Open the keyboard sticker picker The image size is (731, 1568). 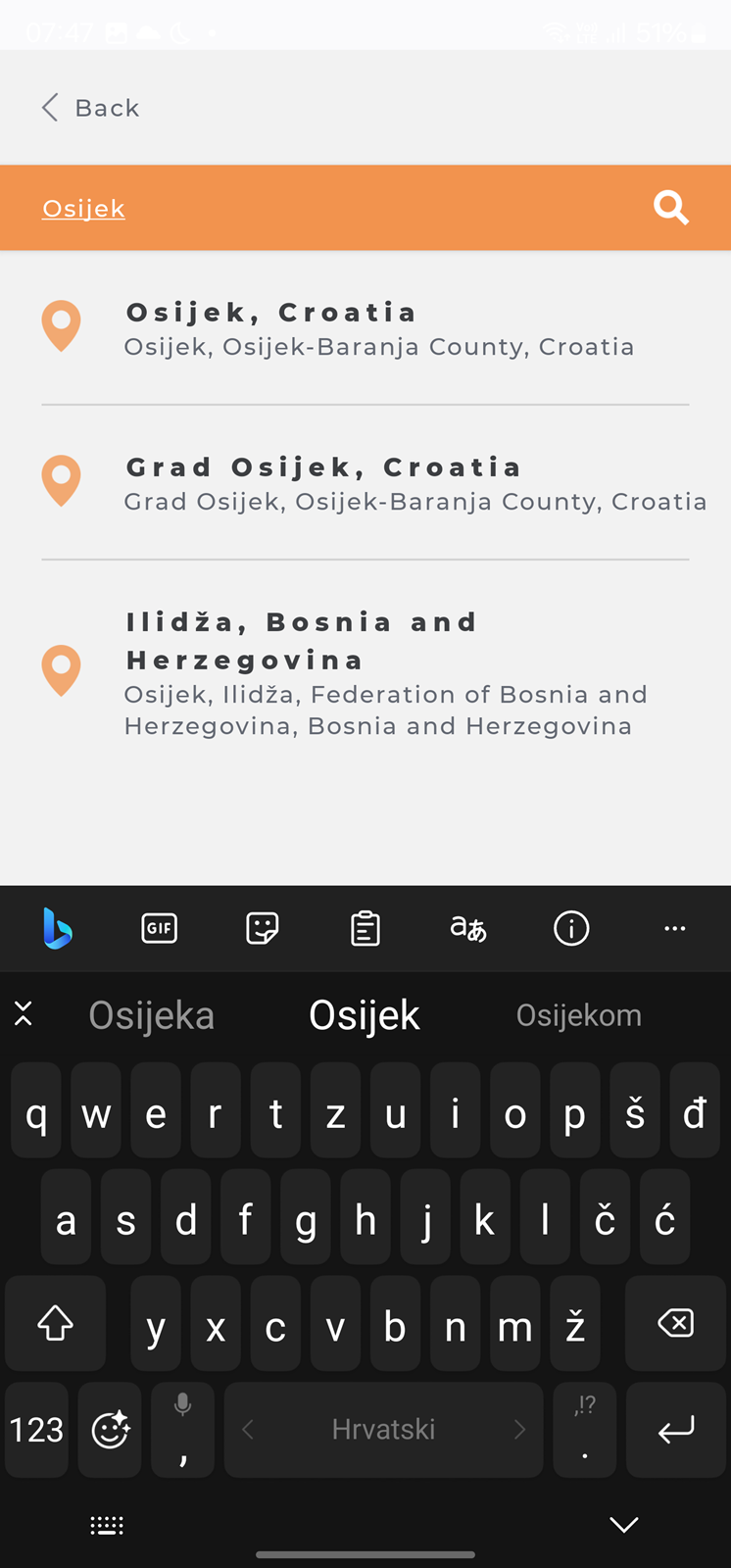263,928
